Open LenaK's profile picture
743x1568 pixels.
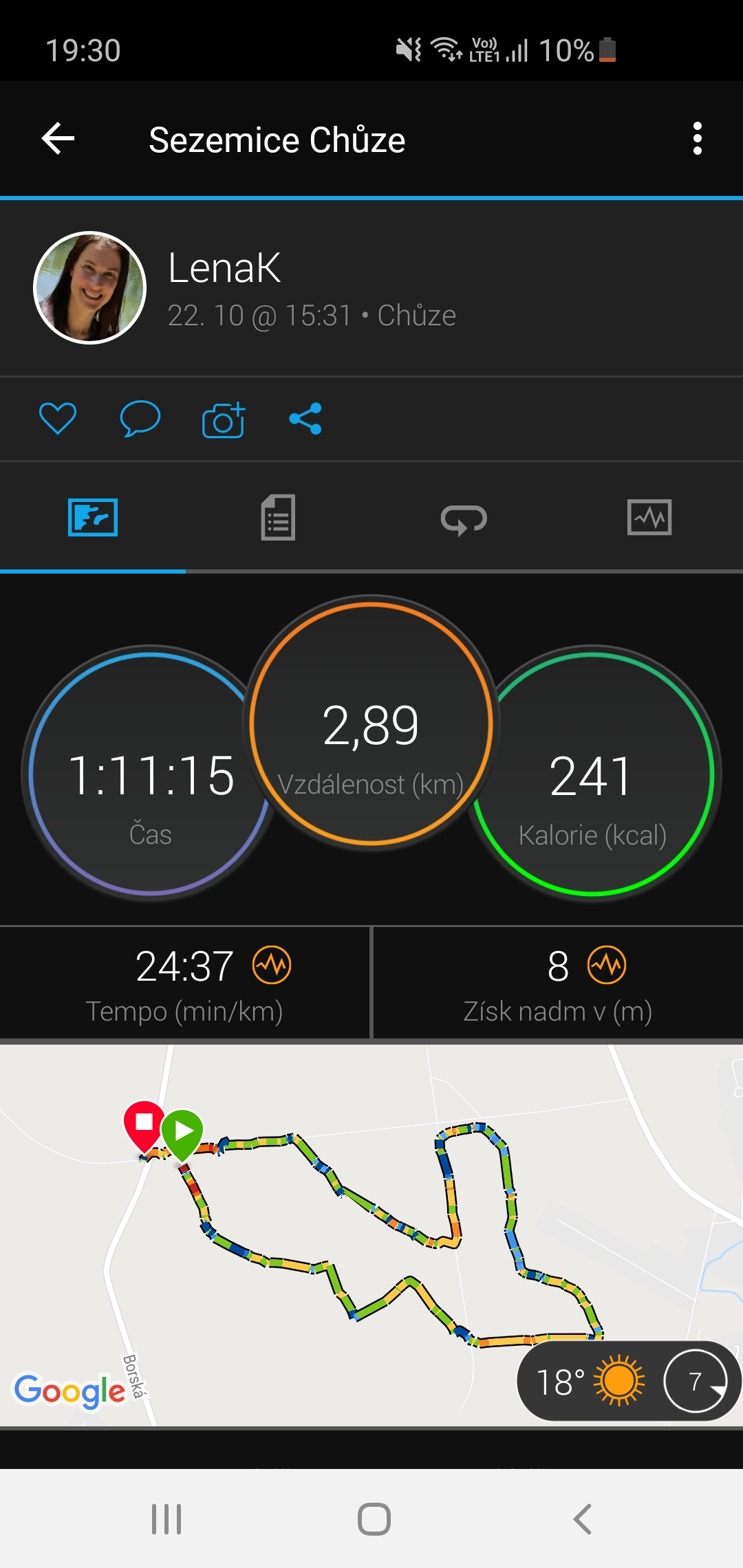tap(90, 287)
